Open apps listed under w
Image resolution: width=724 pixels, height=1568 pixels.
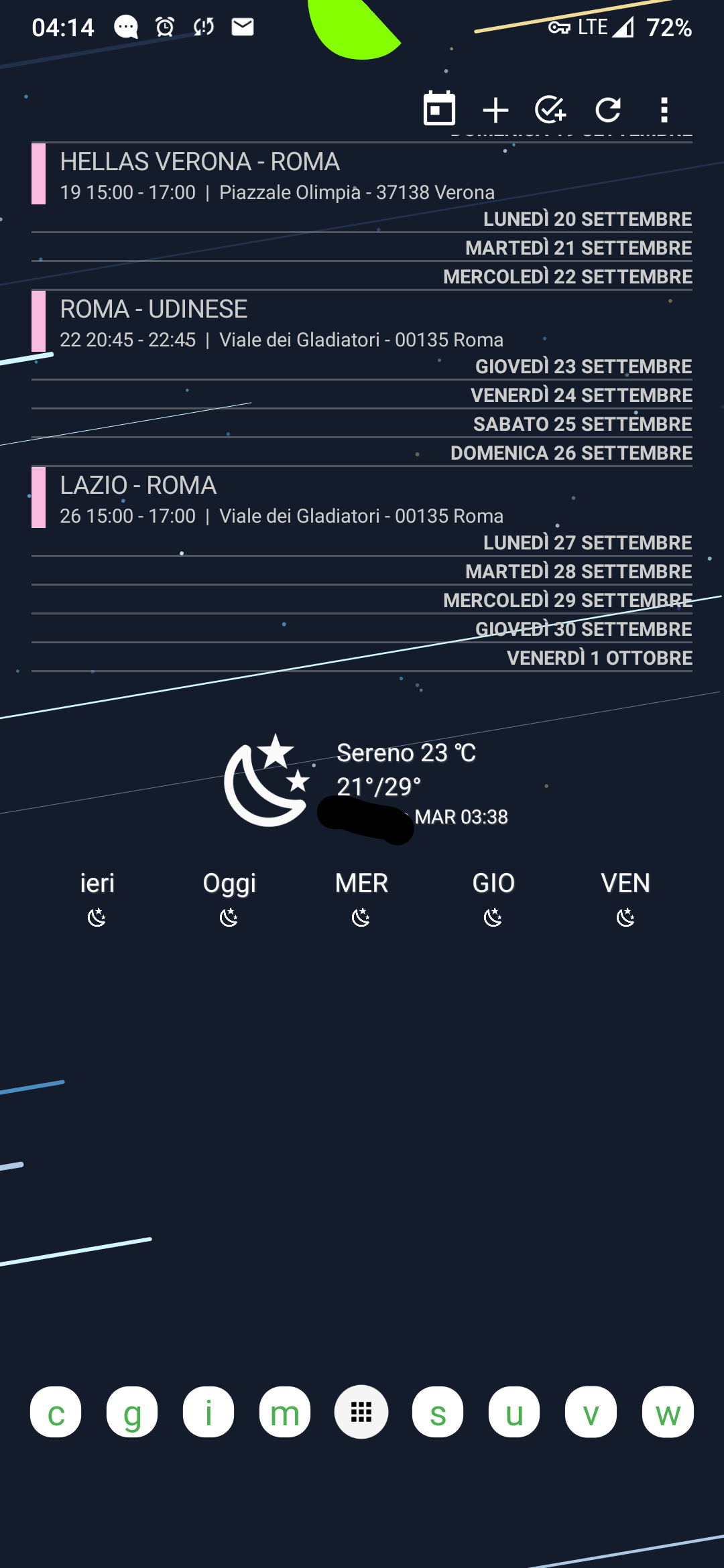[668, 1412]
